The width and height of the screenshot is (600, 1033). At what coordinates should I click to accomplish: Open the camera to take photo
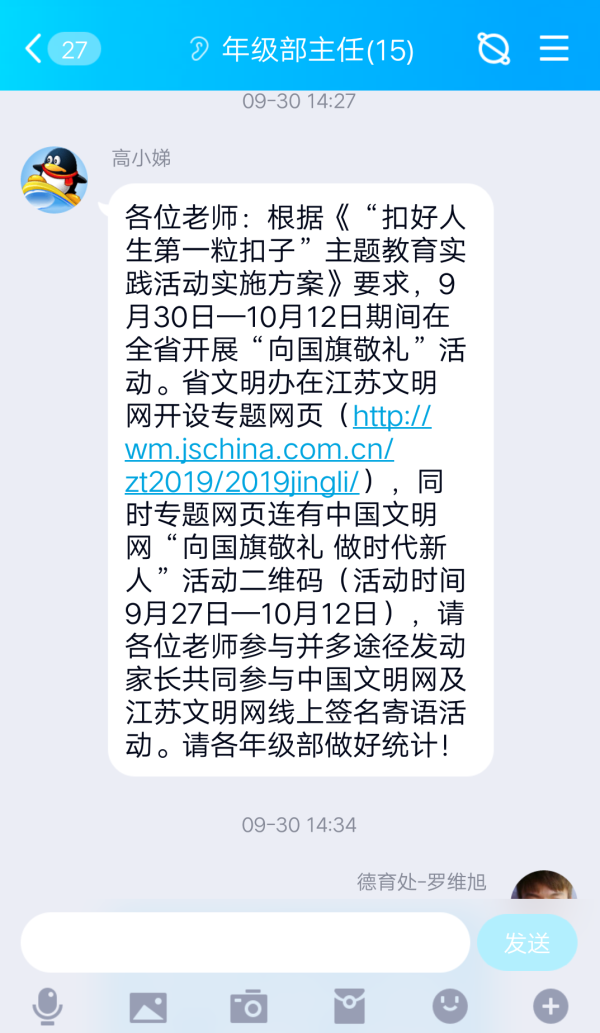coord(248,1006)
